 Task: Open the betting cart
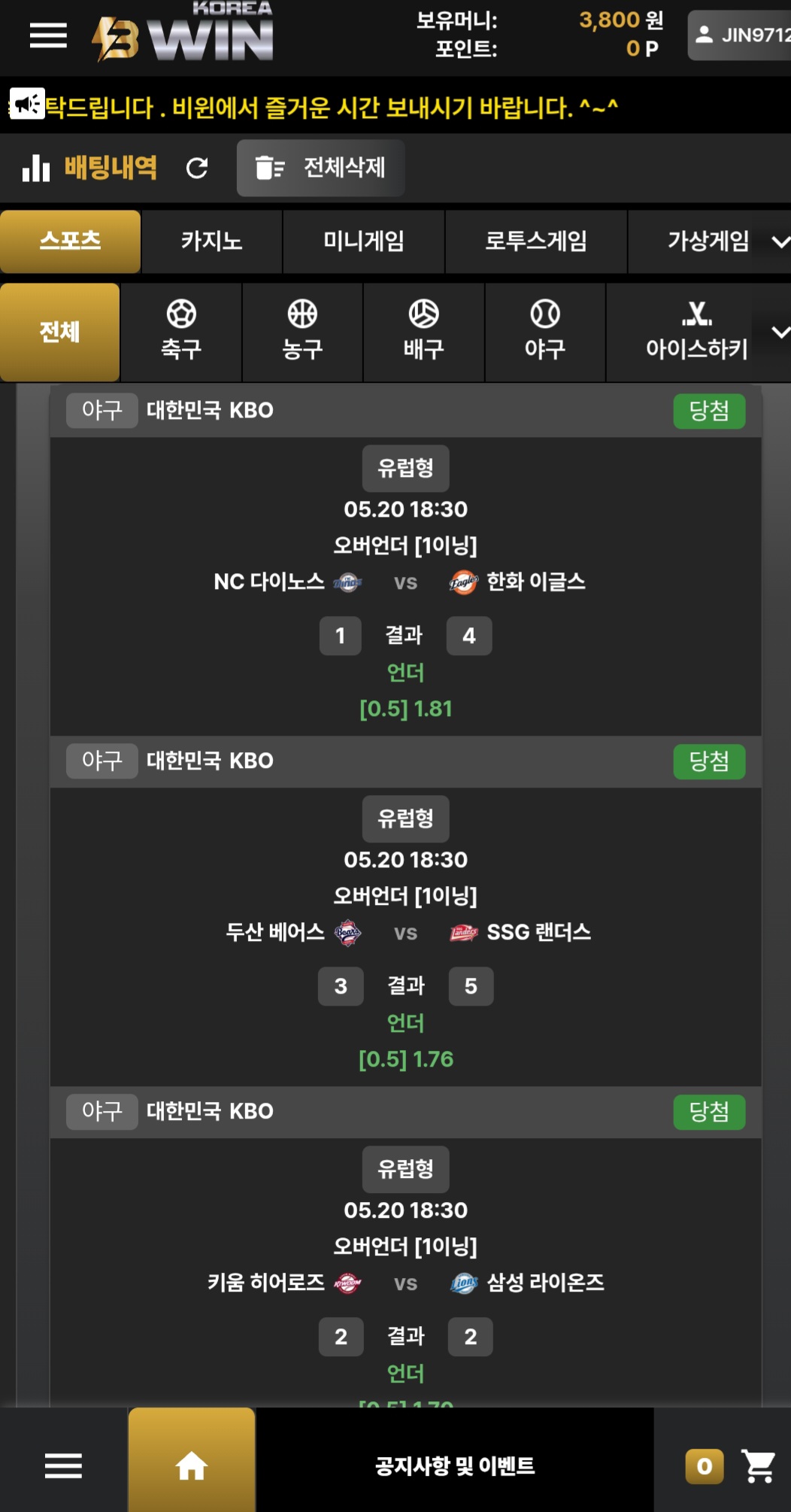tap(758, 1465)
